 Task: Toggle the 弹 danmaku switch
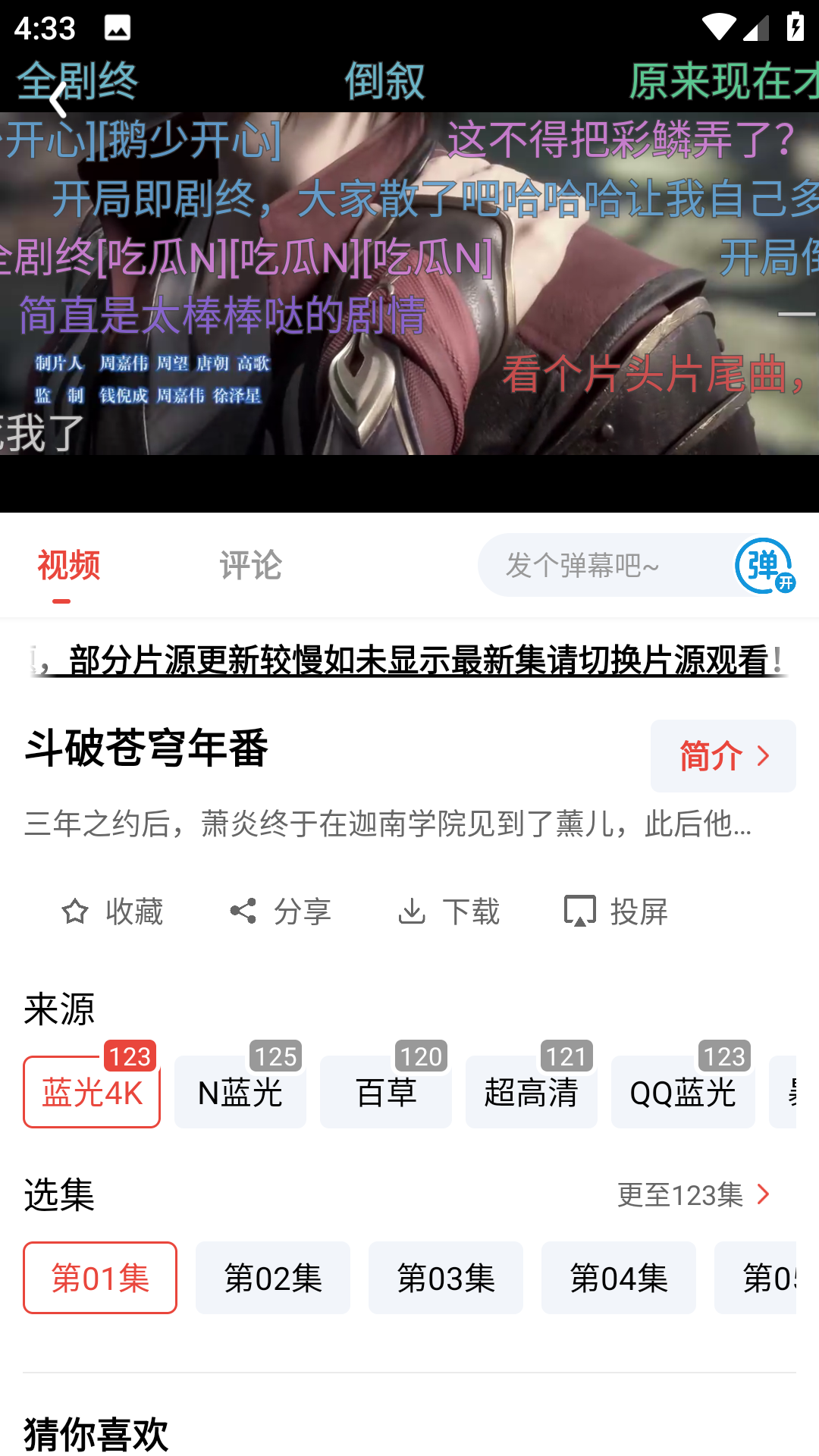764,566
